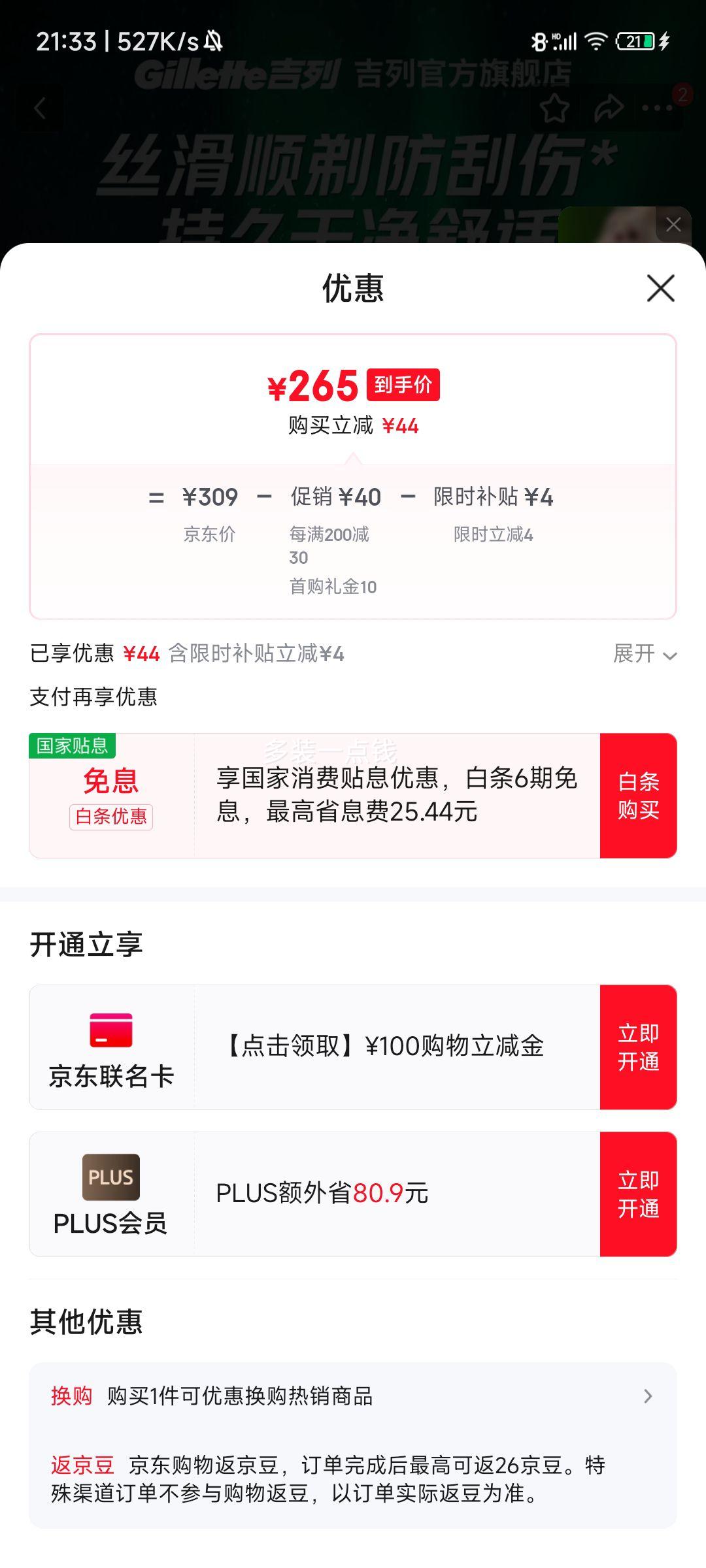Close the 优惠 coupon popup

(662, 288)
